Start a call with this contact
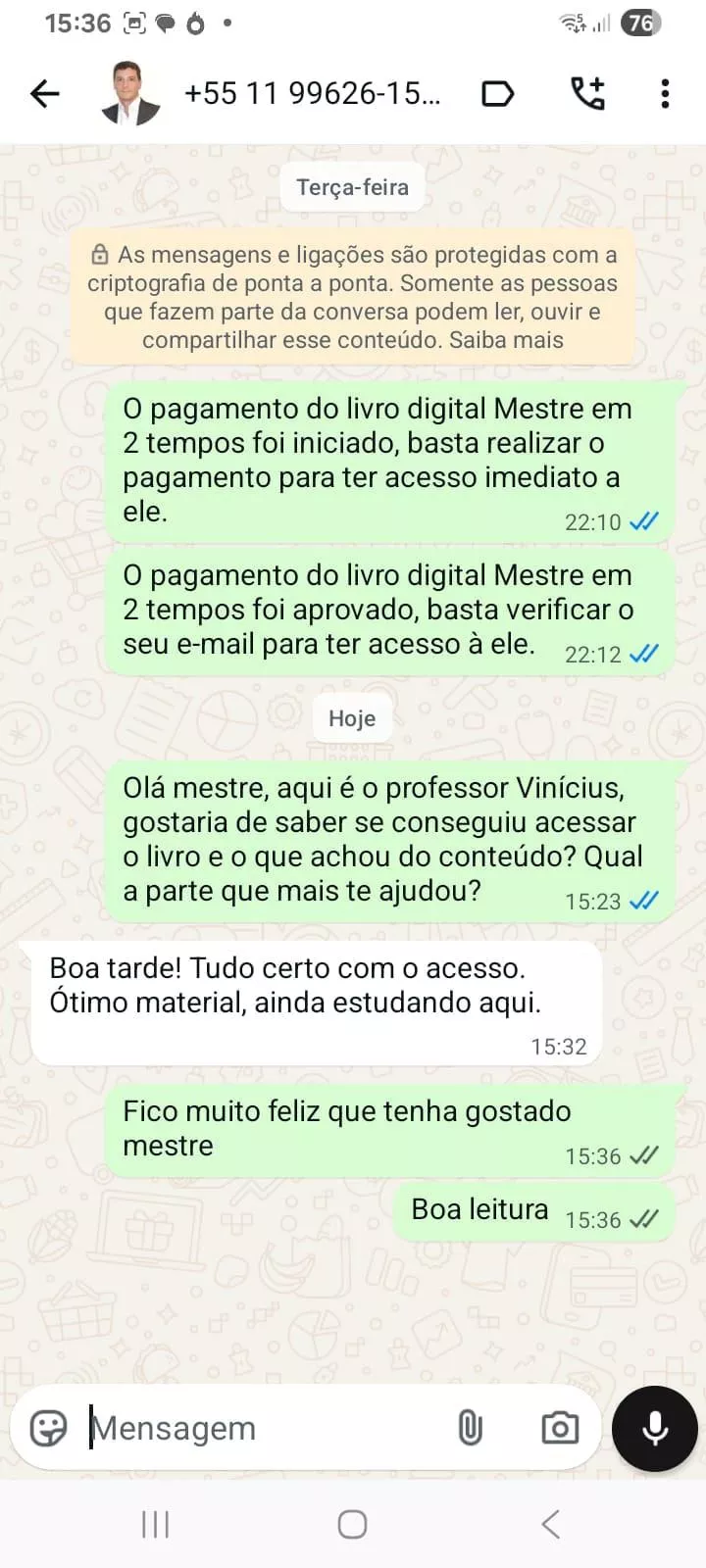 pos(588,94)
